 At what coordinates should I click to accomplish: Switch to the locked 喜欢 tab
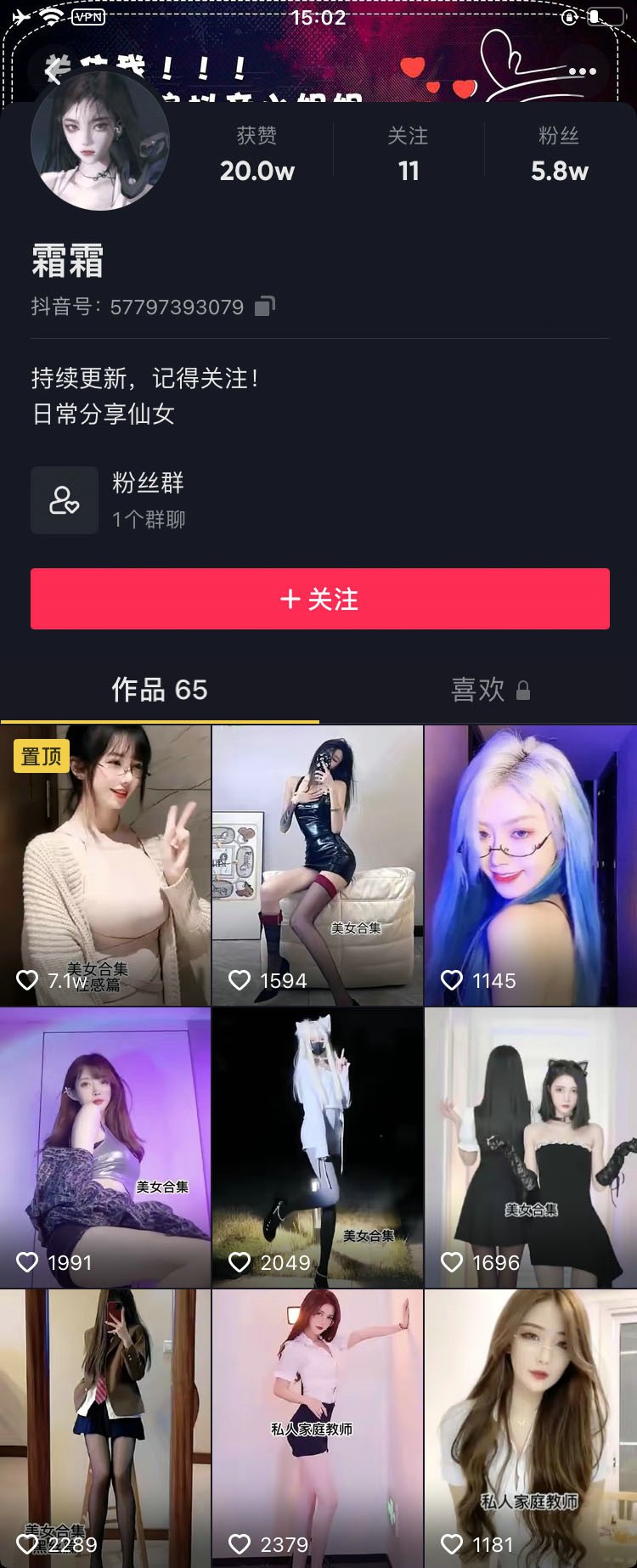coord(489,690)
